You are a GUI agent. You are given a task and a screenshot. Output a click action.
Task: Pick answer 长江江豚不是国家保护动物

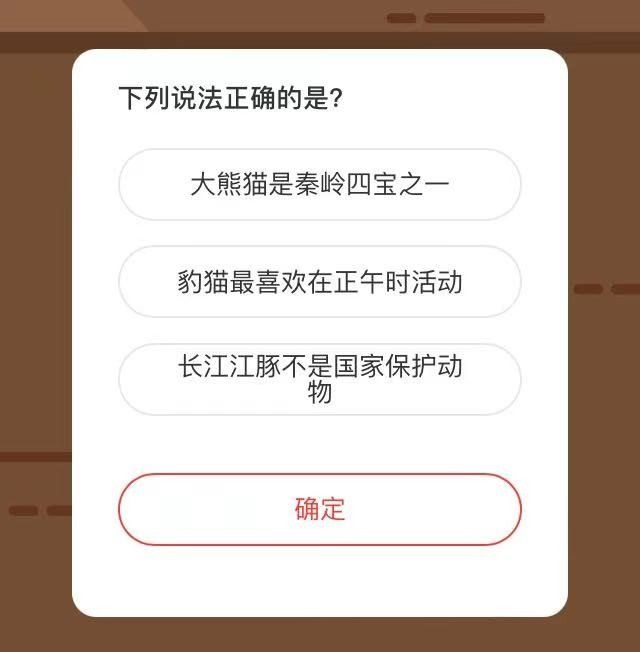[319, 379]
